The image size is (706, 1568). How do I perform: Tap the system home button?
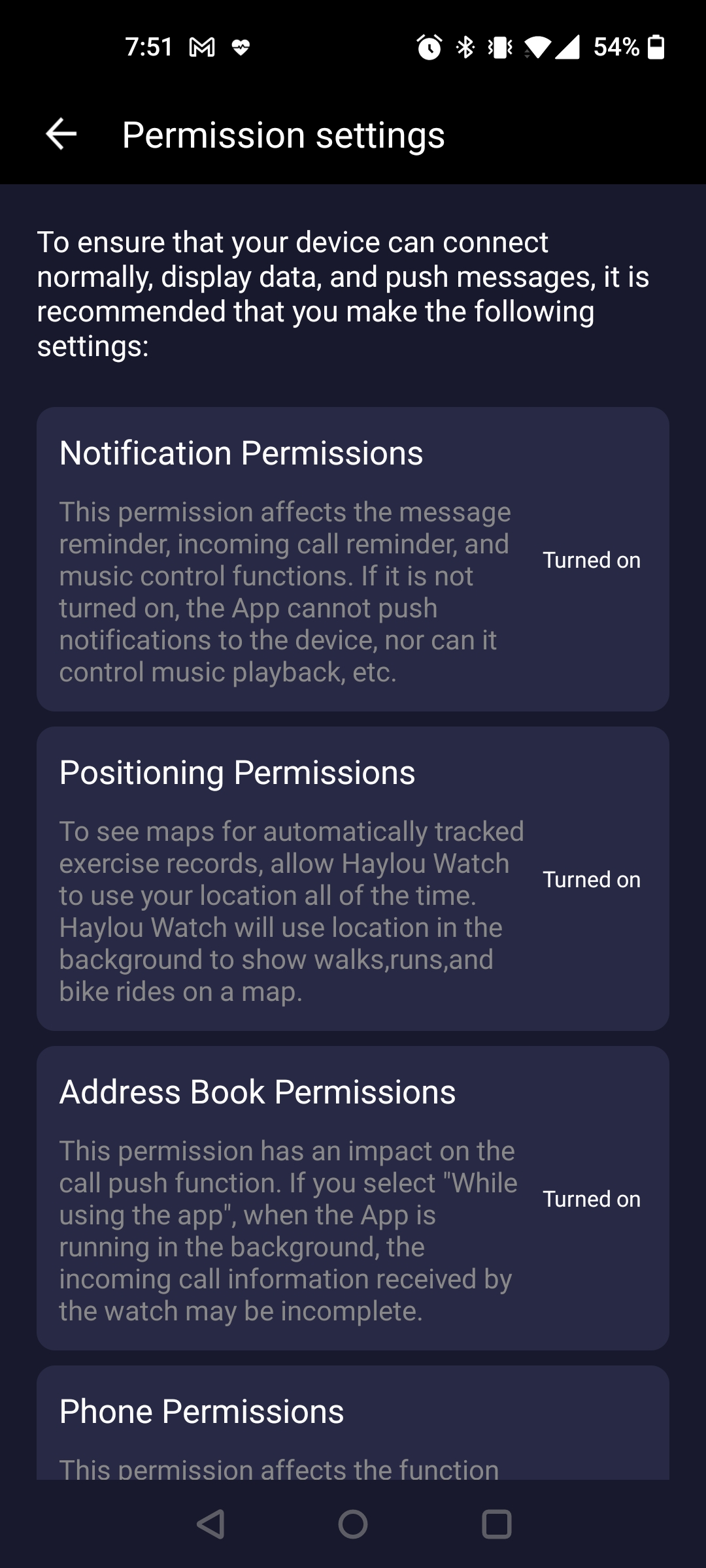353,1525
